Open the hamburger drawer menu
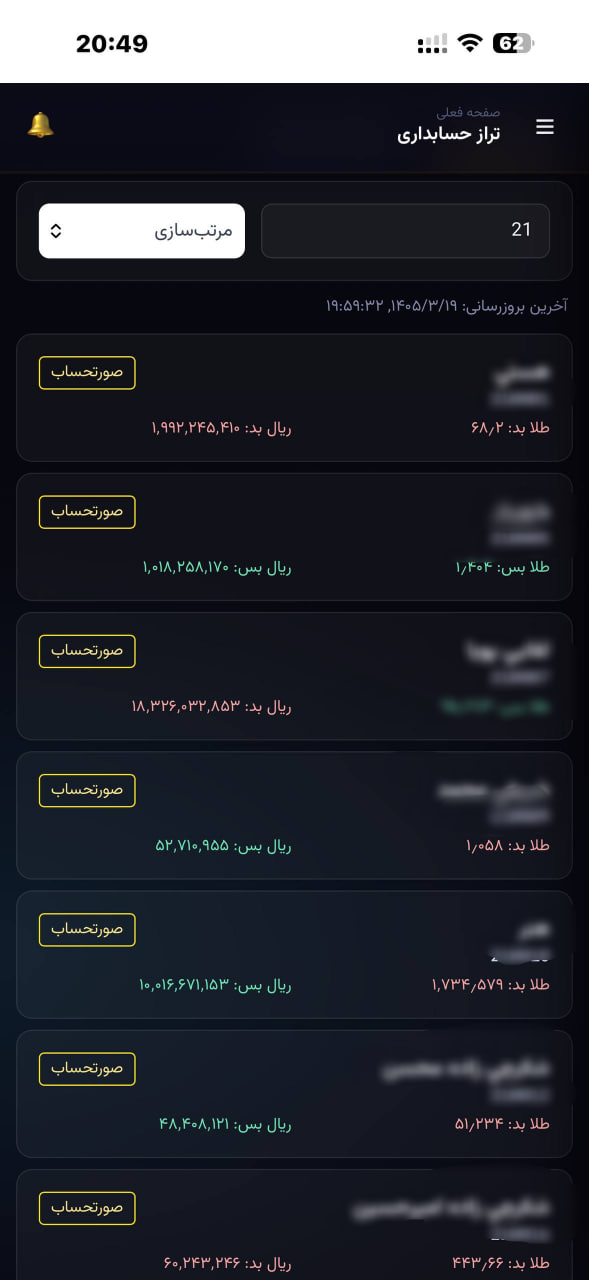This screenshot has width=589, height=1280. coord(545,127)
